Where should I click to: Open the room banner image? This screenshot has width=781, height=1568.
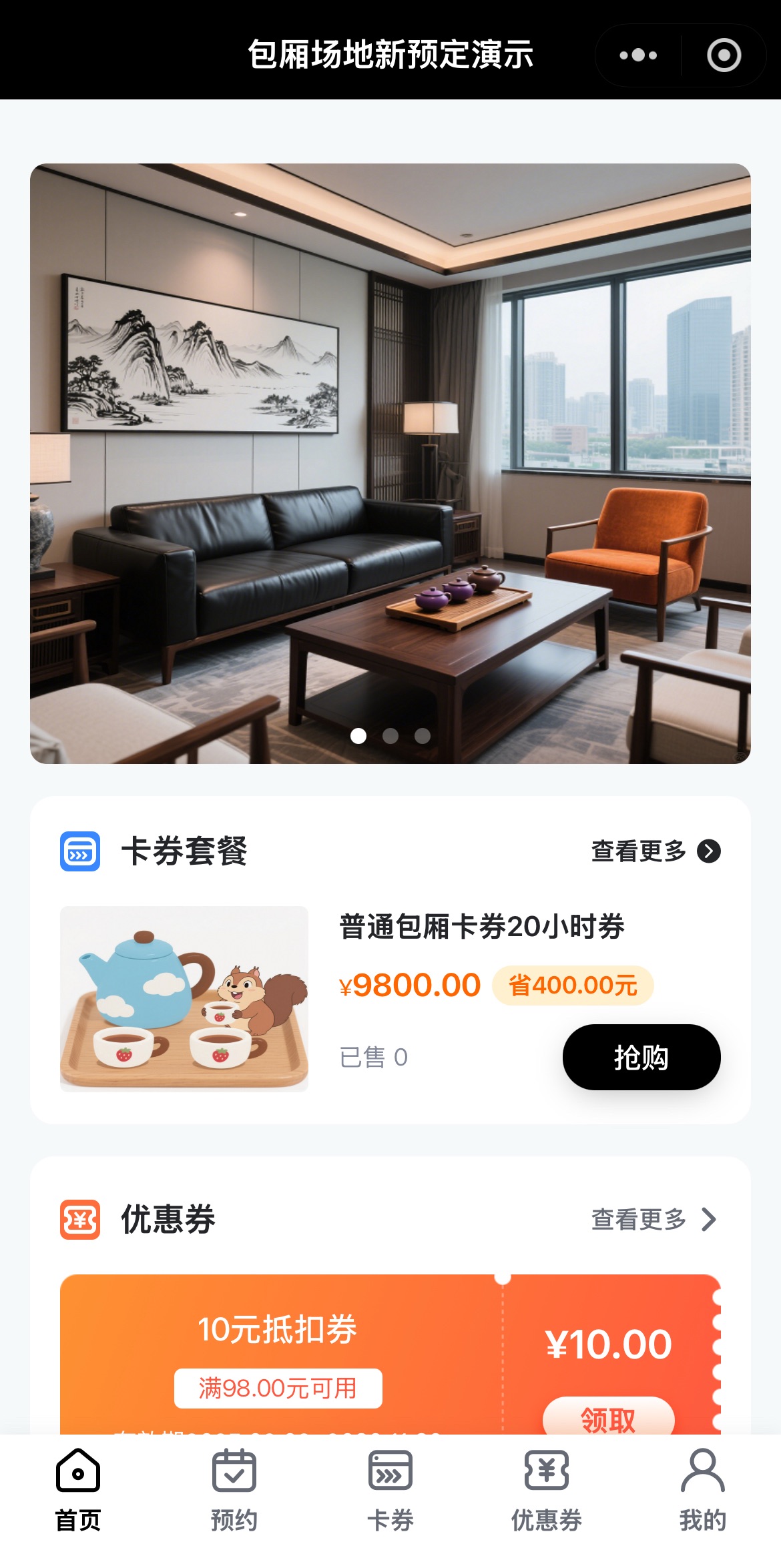click(390, 463)
